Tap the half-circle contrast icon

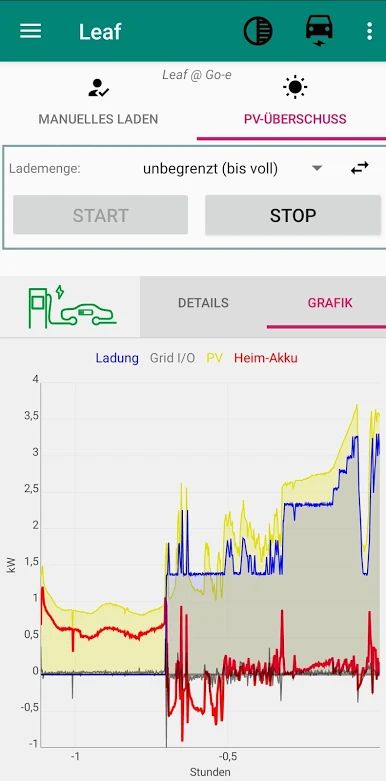pyautogui.click(x=257, y=31)
